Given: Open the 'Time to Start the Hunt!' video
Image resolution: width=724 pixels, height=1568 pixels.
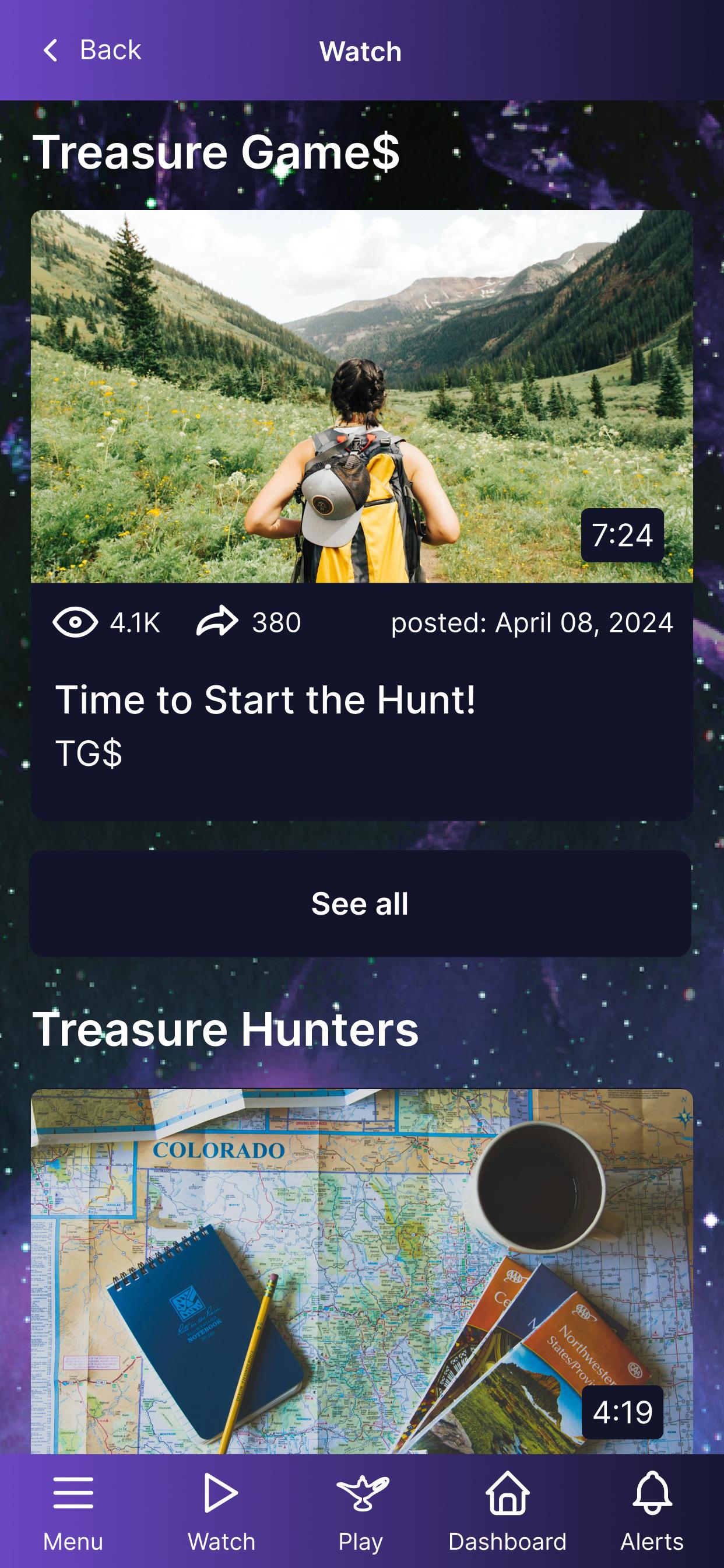Looking at the screenshot, I should pyautogui.click(x=362, y=396).
